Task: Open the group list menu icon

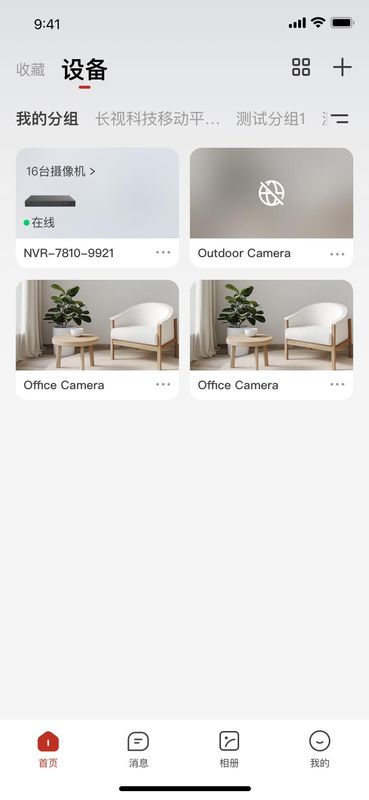Action: [339, 119]
